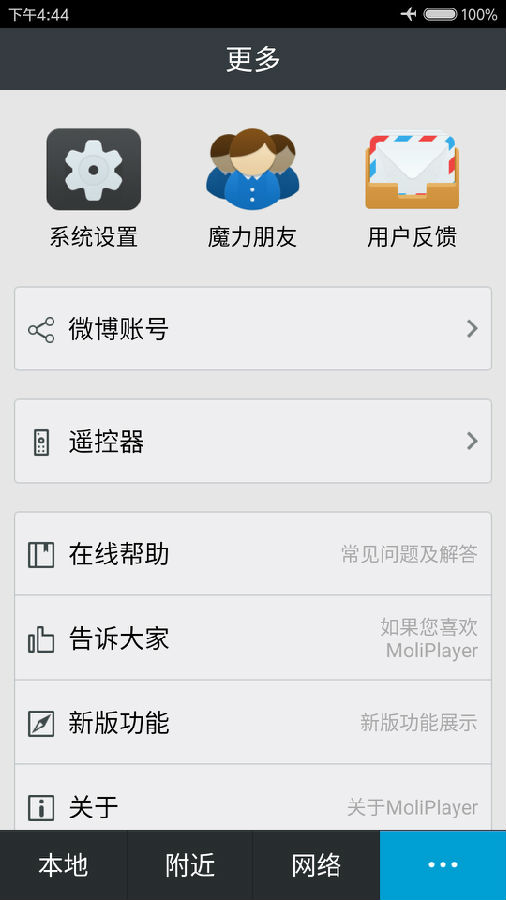Open the 微博账号 row

[x=253, y=329]
